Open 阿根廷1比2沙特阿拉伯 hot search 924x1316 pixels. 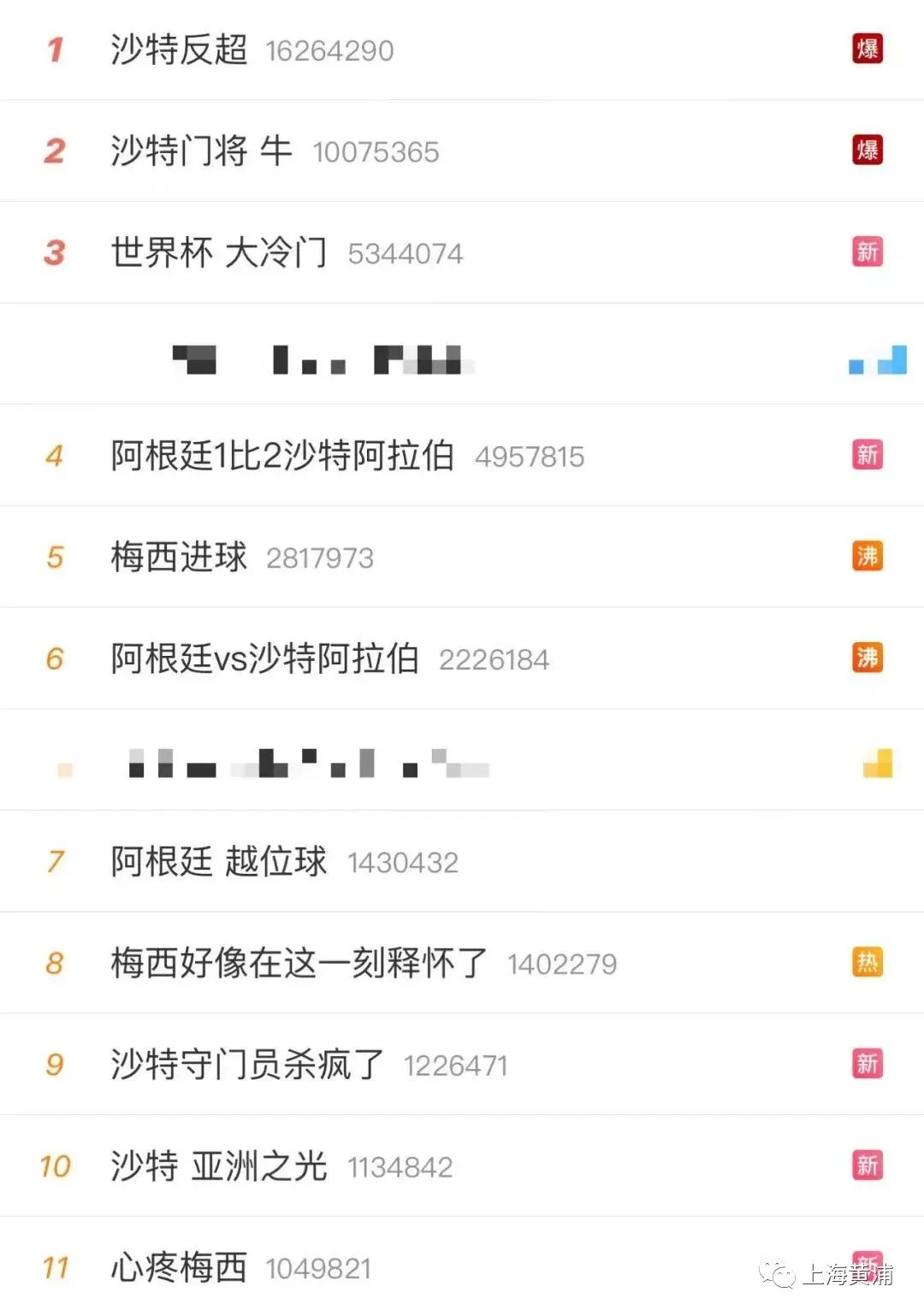click(282, 456)
